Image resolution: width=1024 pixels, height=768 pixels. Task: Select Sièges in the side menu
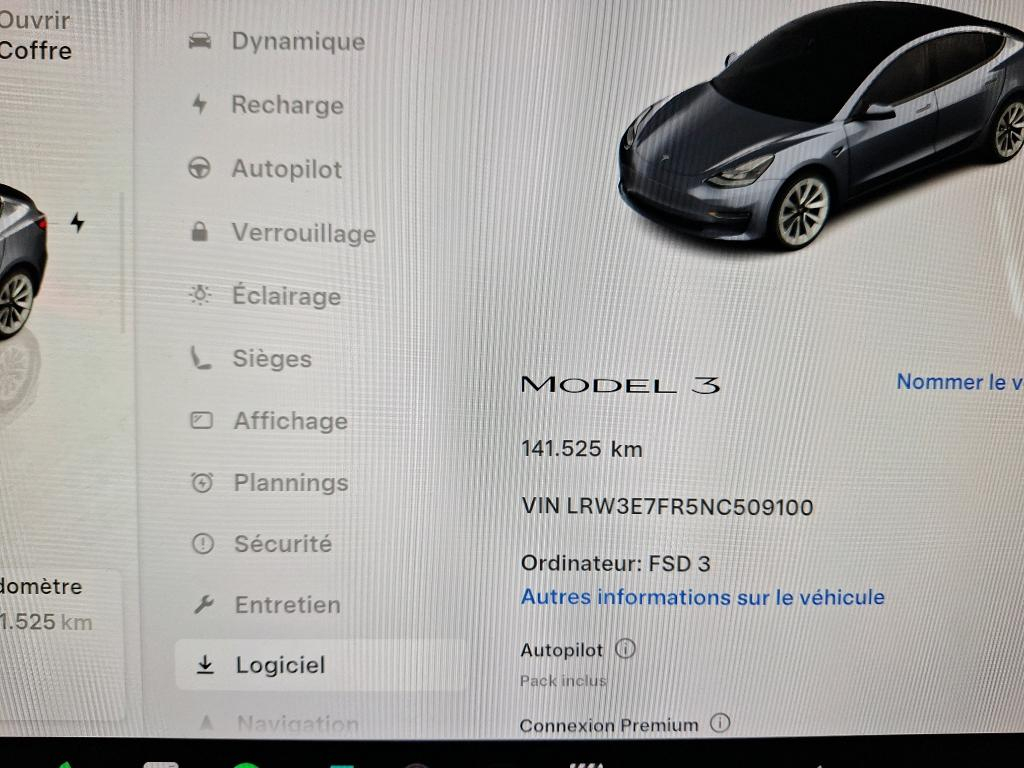coord(271,359)
